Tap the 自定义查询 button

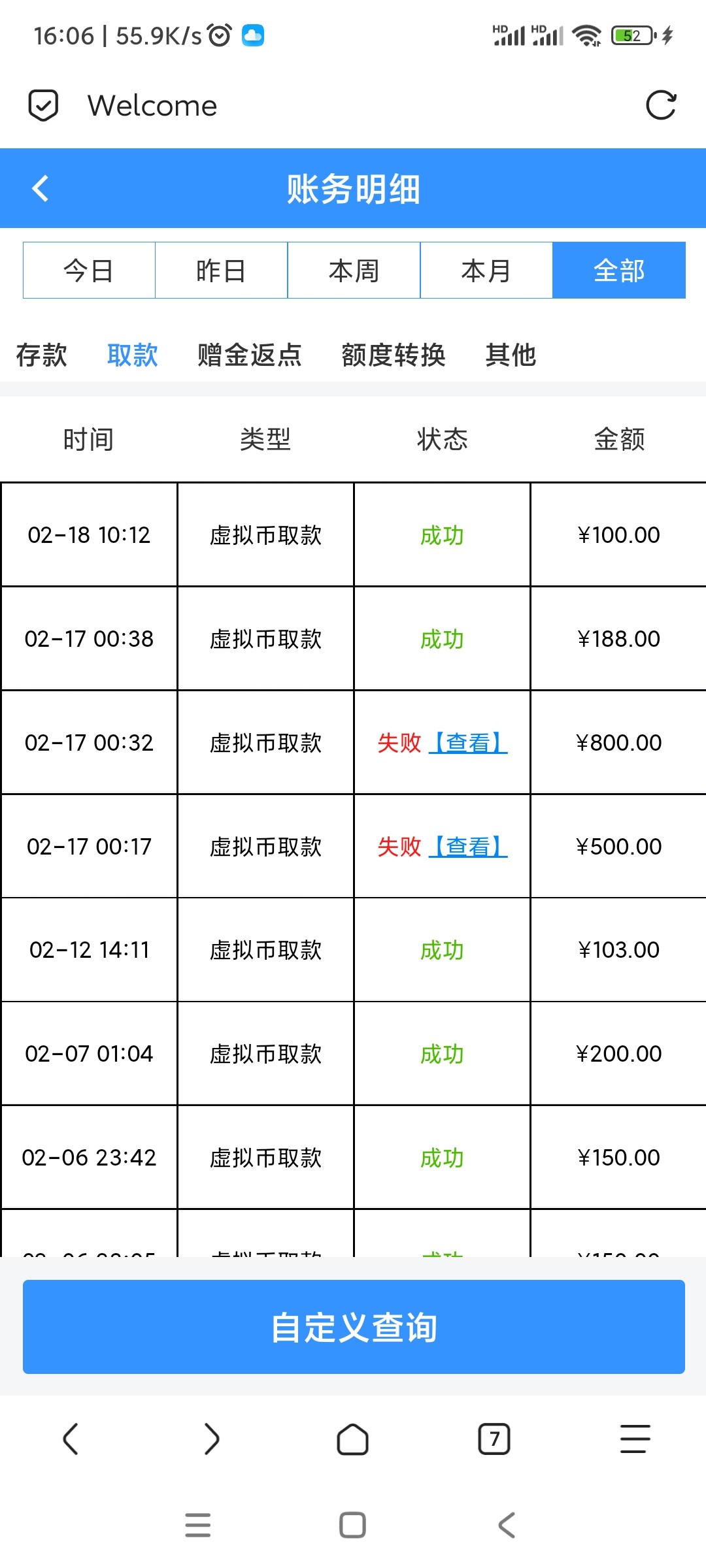[354, 1327]
